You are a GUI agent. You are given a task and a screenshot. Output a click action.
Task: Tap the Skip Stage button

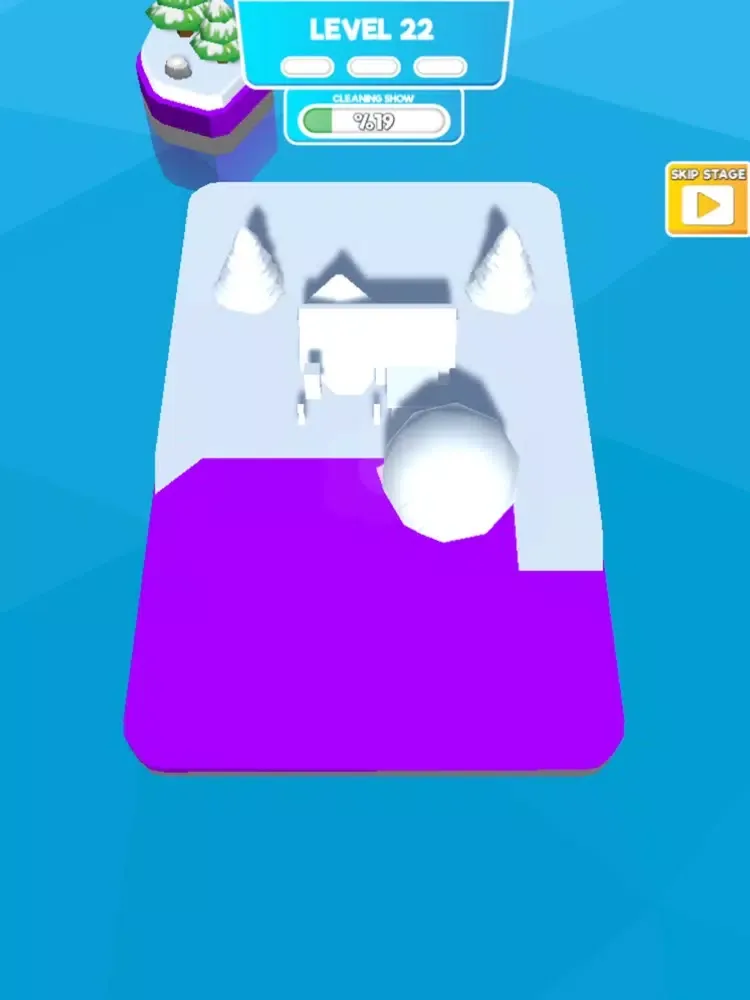click(x=708, y=199)
